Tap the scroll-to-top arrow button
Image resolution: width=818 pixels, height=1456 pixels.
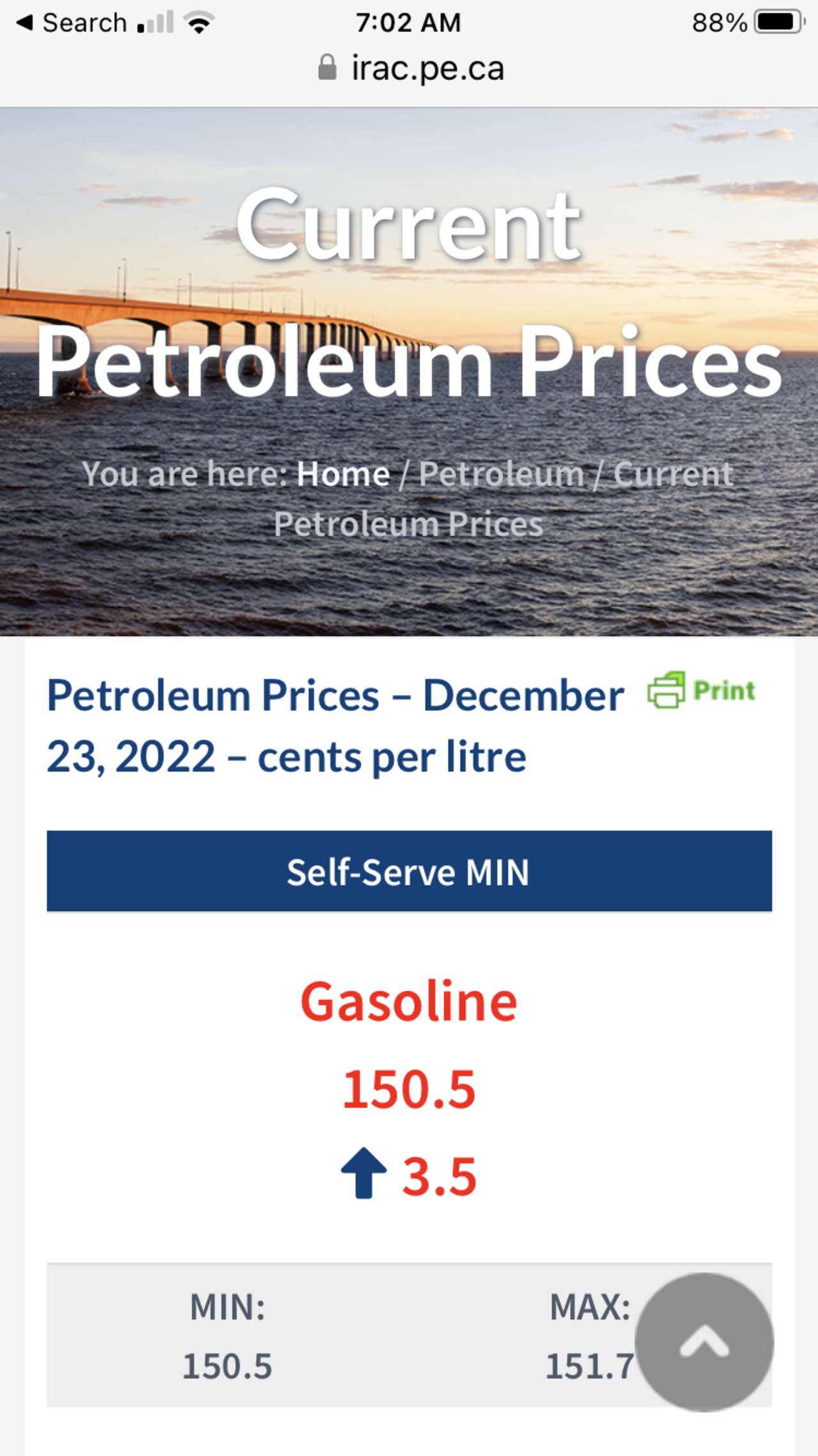704,1342
